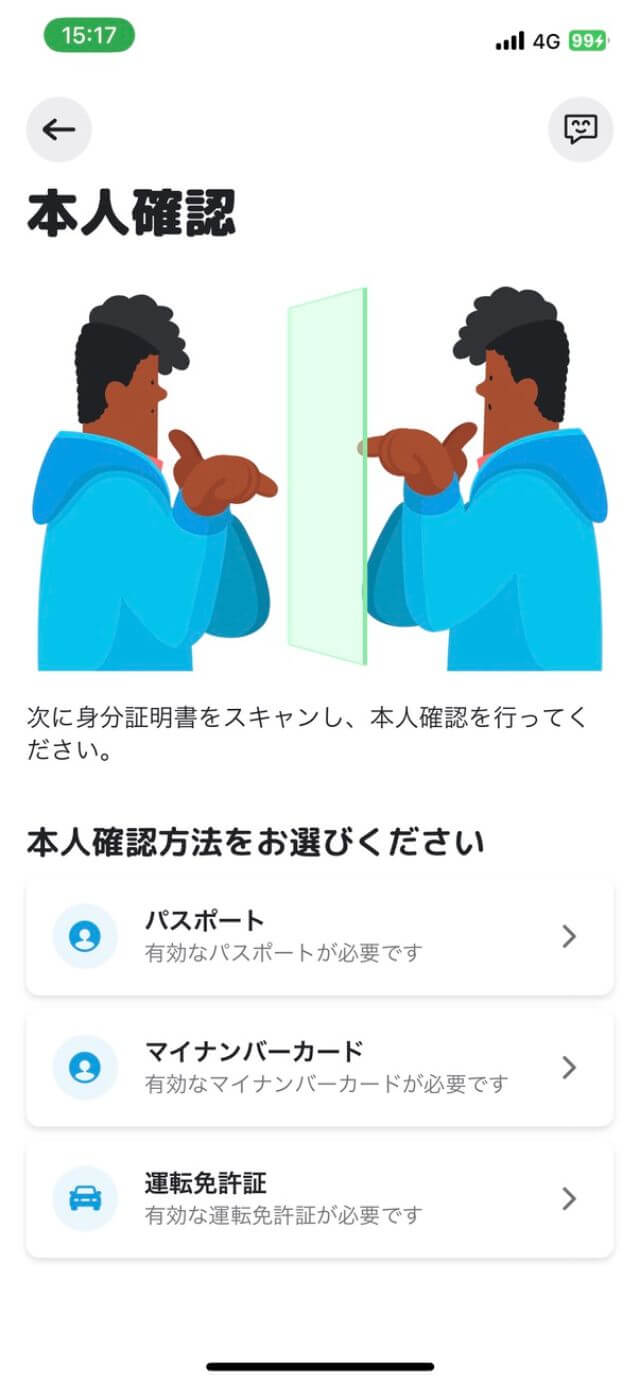Go back using the arrow button
640x1384 pixels.
[x=59, y=129]
